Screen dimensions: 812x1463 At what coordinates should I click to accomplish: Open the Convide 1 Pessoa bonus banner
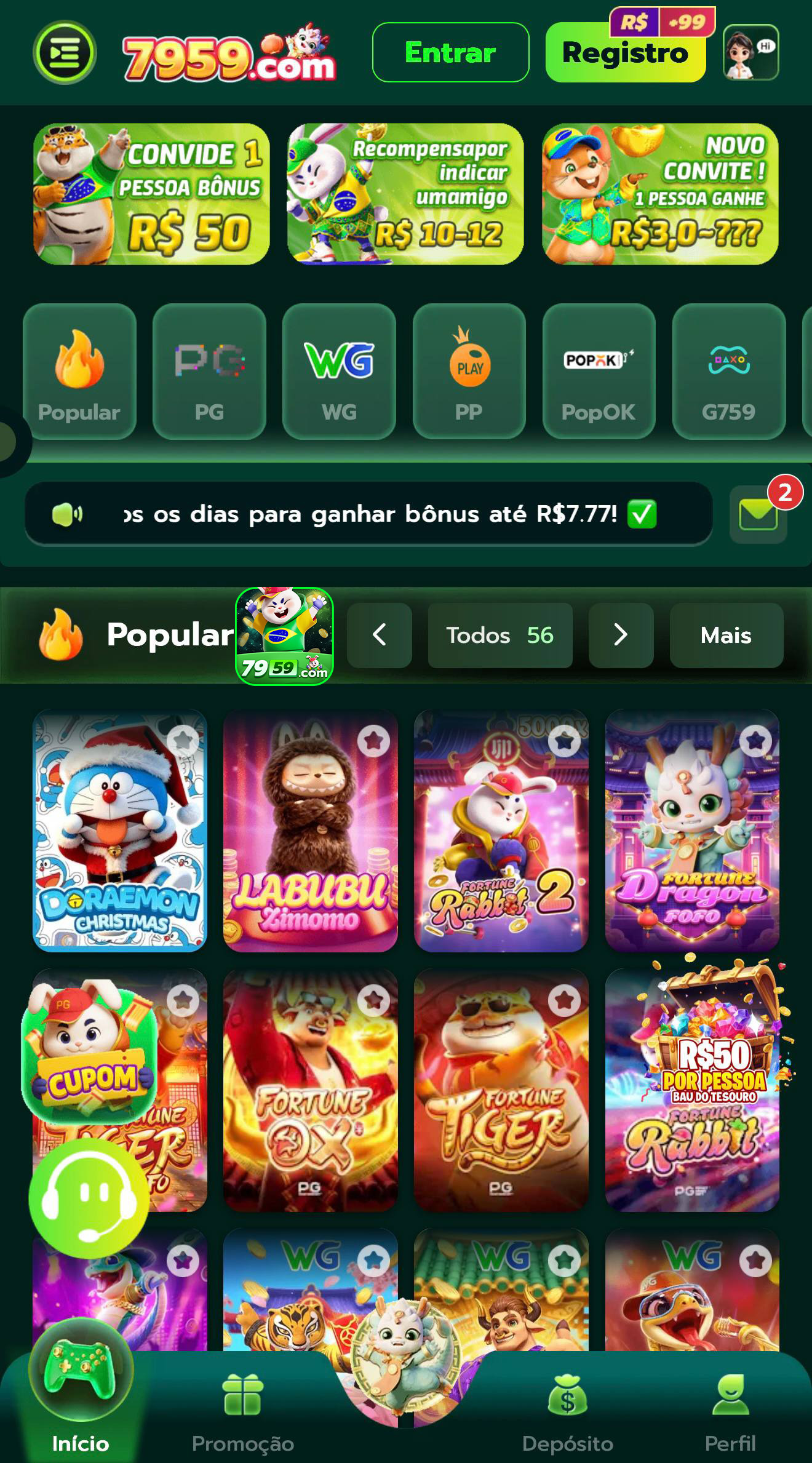click(151, 194)
